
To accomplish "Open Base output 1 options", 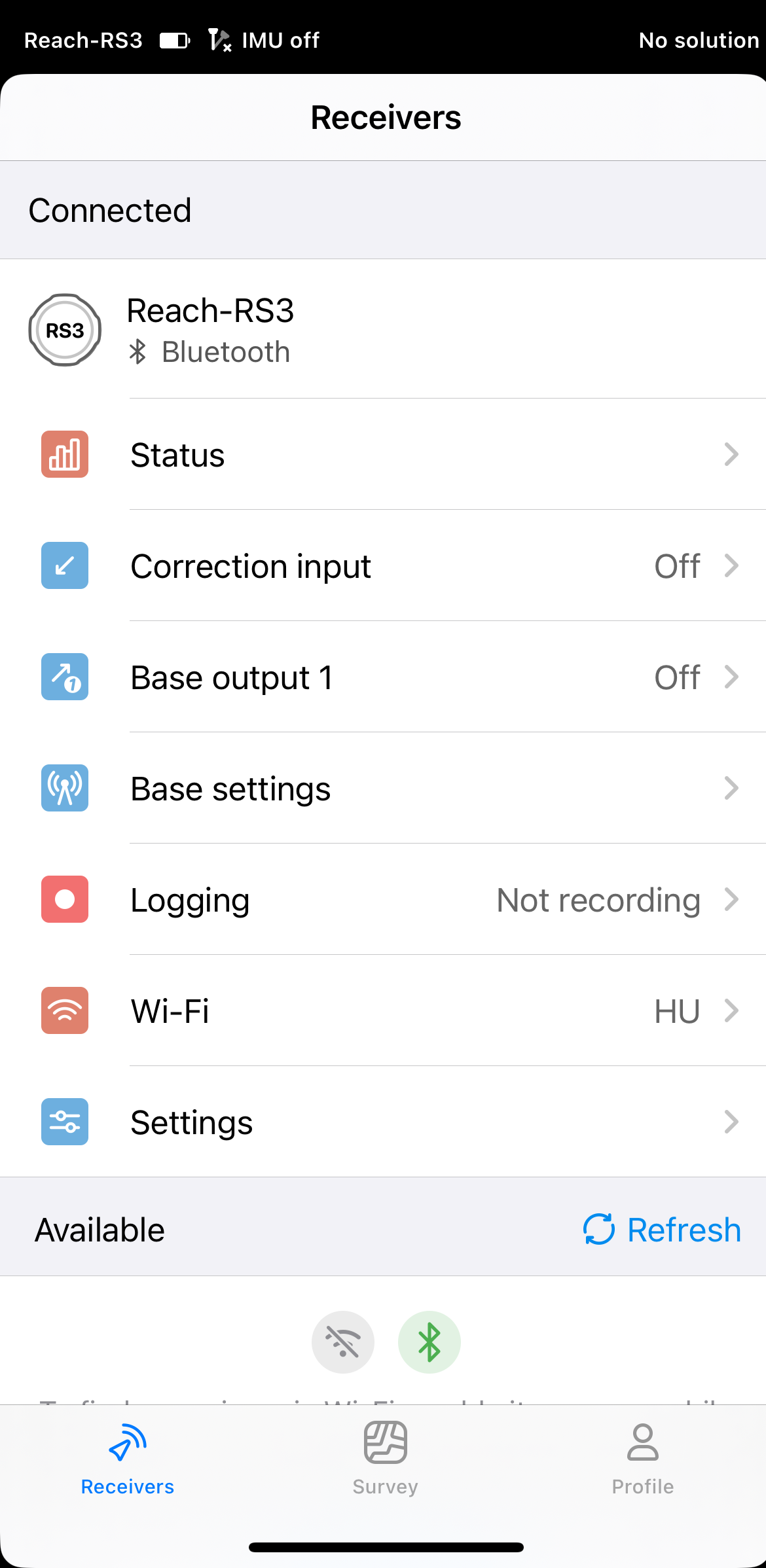I will (383, 677).
